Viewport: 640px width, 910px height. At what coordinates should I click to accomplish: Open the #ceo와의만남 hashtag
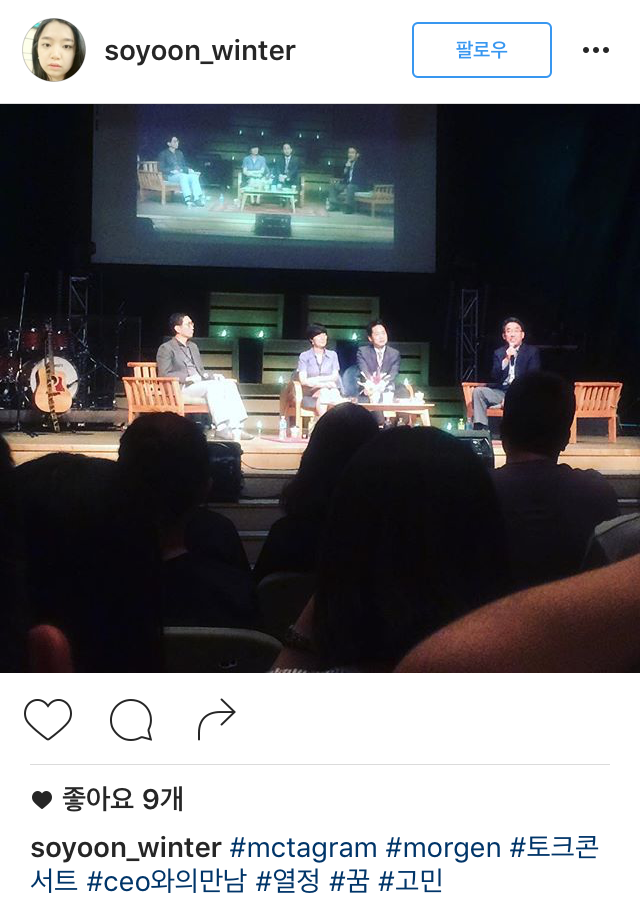(x=166, y=882)
